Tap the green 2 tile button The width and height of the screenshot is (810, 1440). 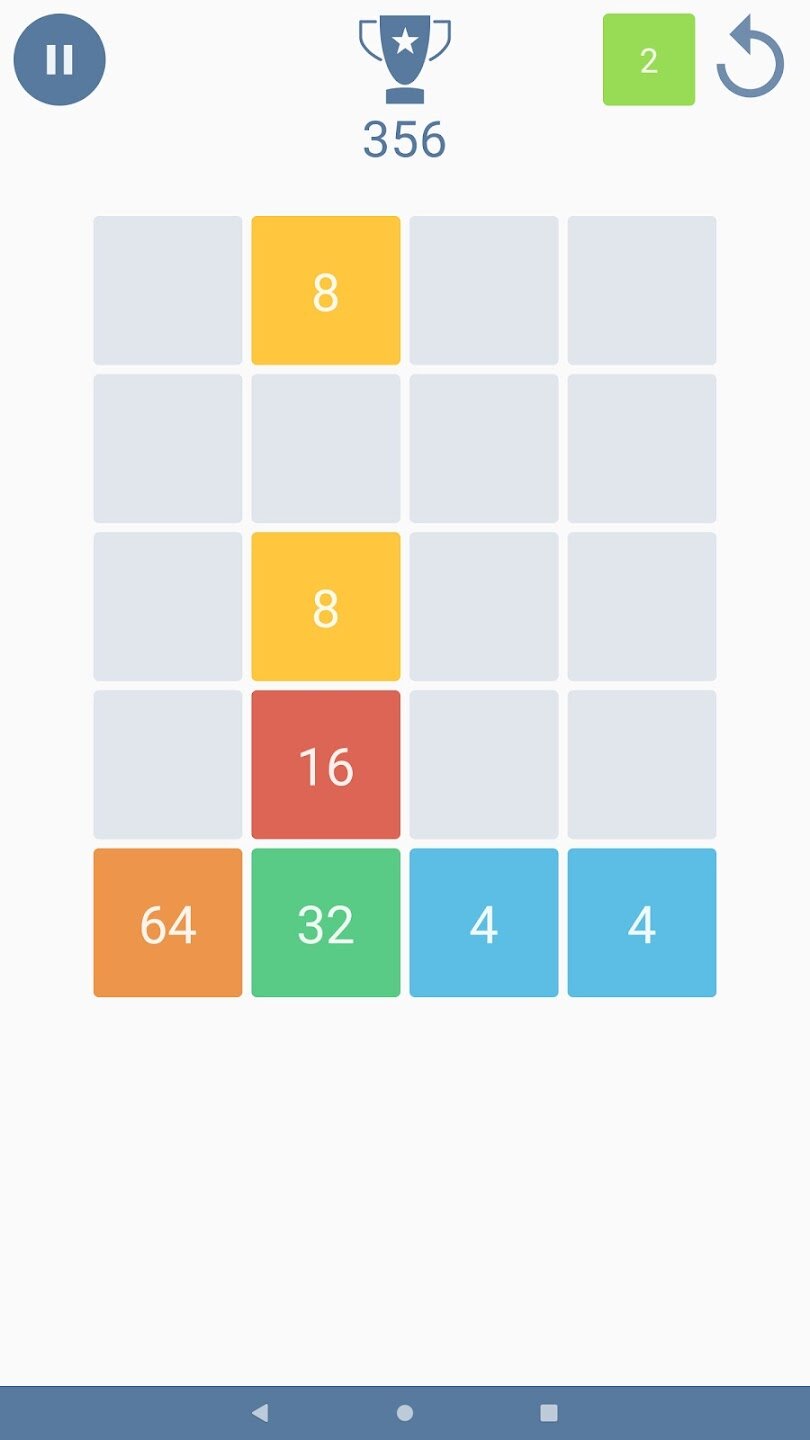648,60
